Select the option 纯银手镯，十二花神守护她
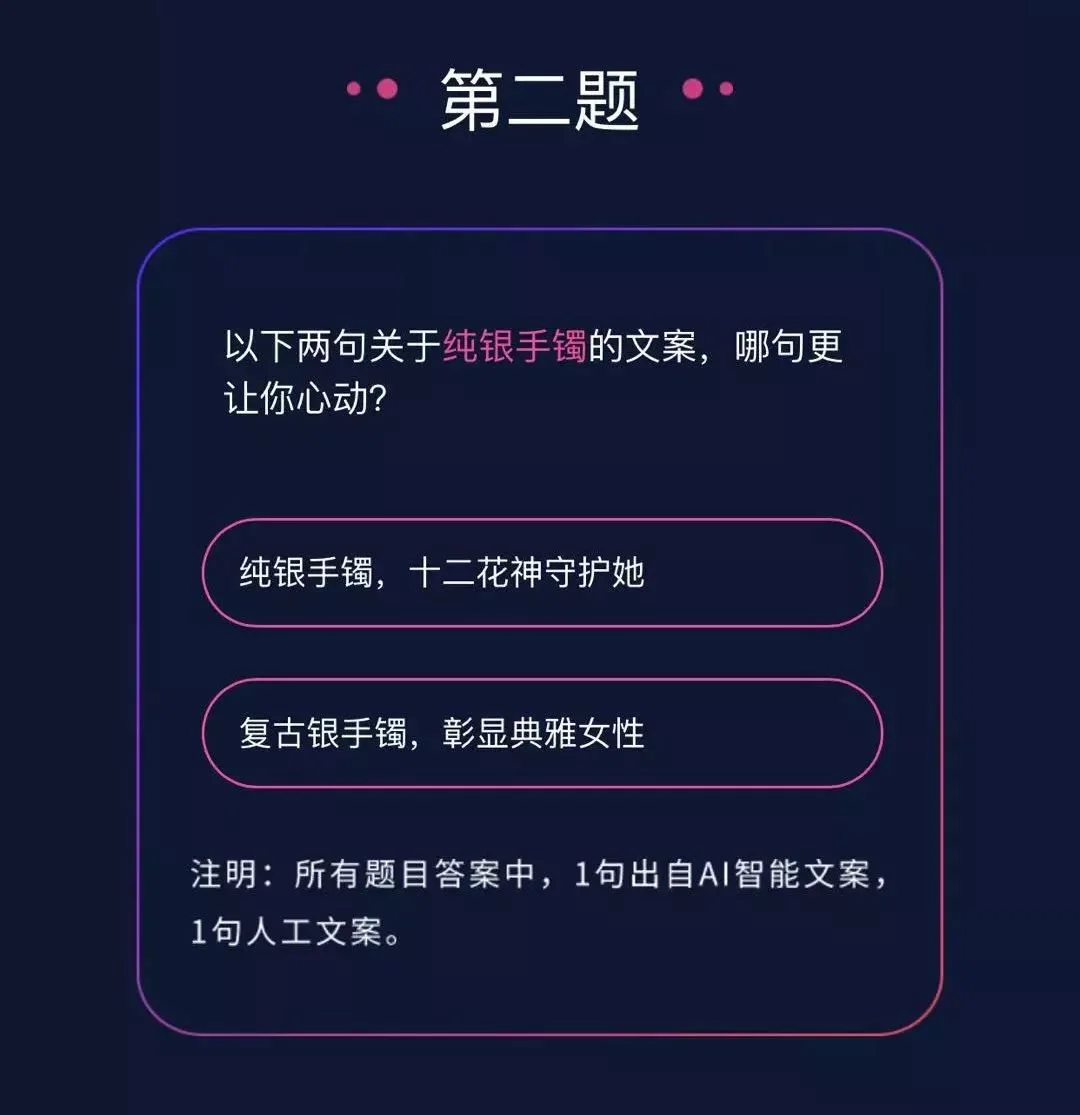The width and height of the screenshot is (1080, 1115). pos(542,573)
